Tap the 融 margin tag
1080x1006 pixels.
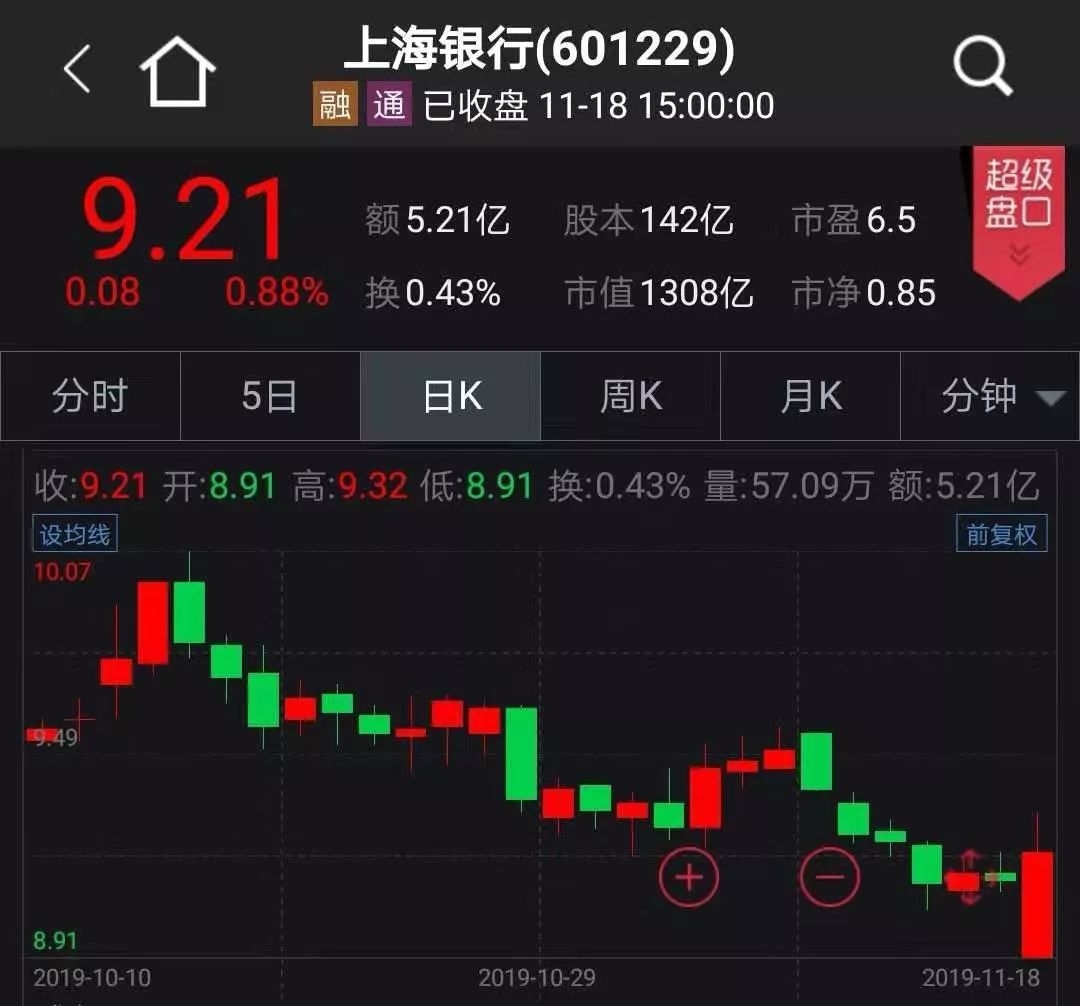tap(335, 104)
